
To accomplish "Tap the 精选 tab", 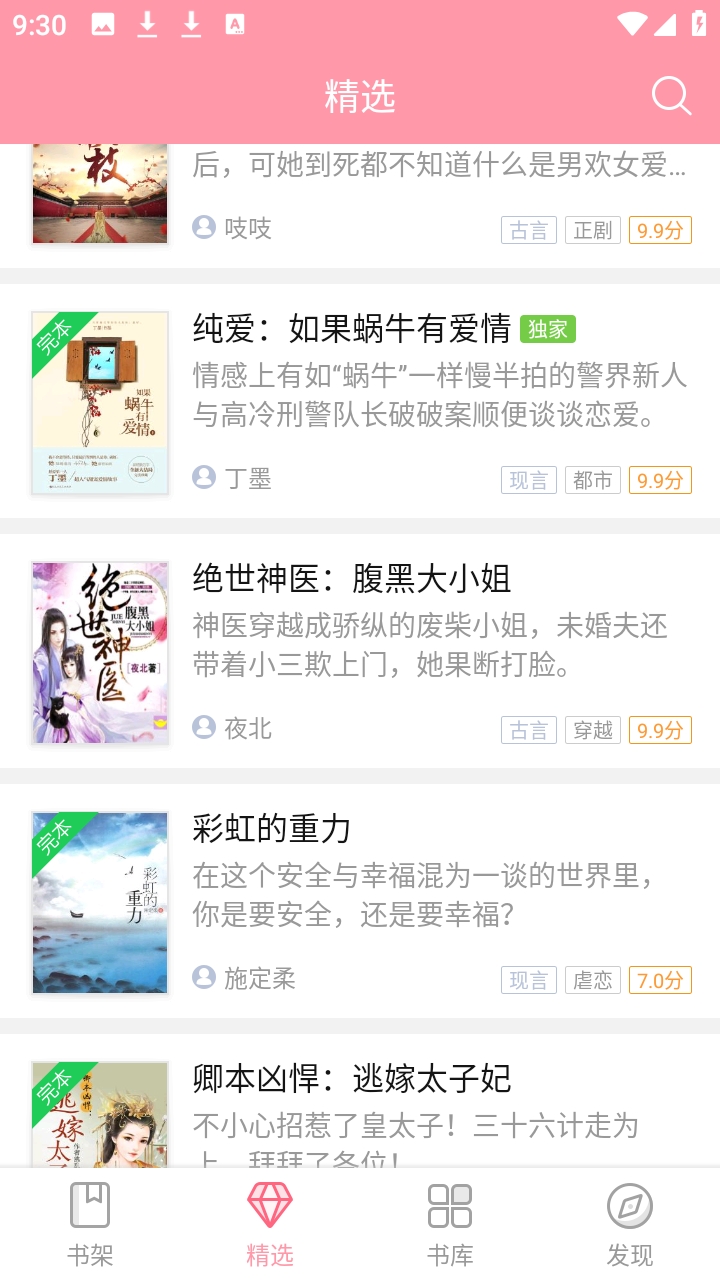I will point(270,1223).
